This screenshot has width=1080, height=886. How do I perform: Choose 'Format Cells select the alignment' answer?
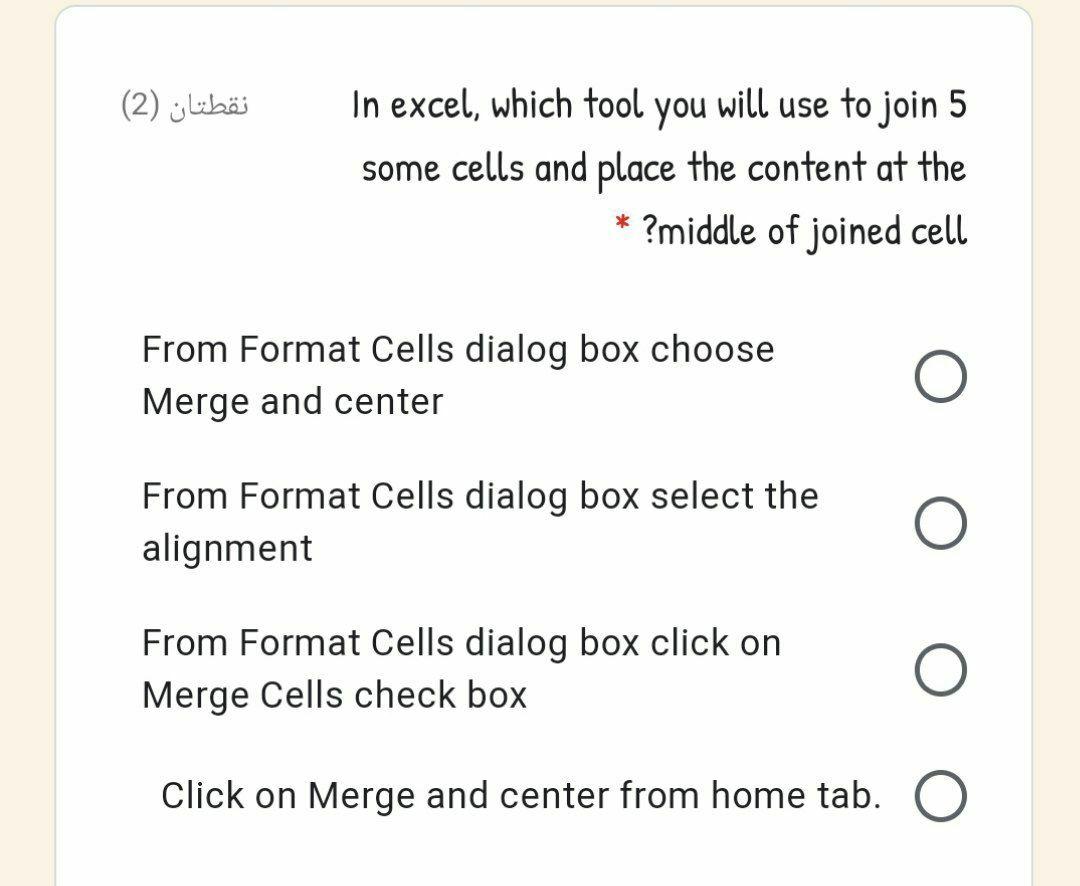click(939, 523)
